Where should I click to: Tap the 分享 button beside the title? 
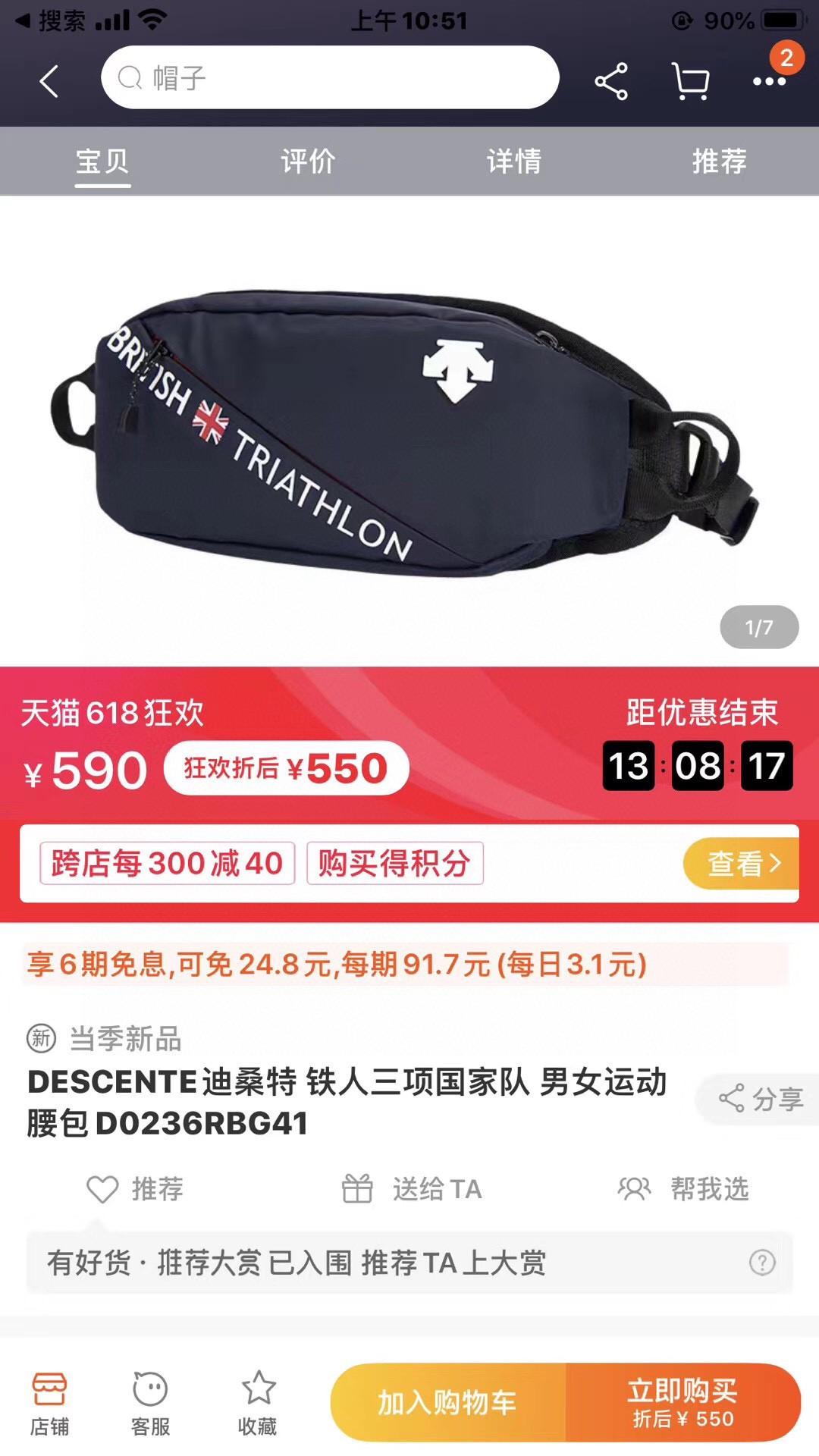pyautogui.click(x=761, y=1099)
